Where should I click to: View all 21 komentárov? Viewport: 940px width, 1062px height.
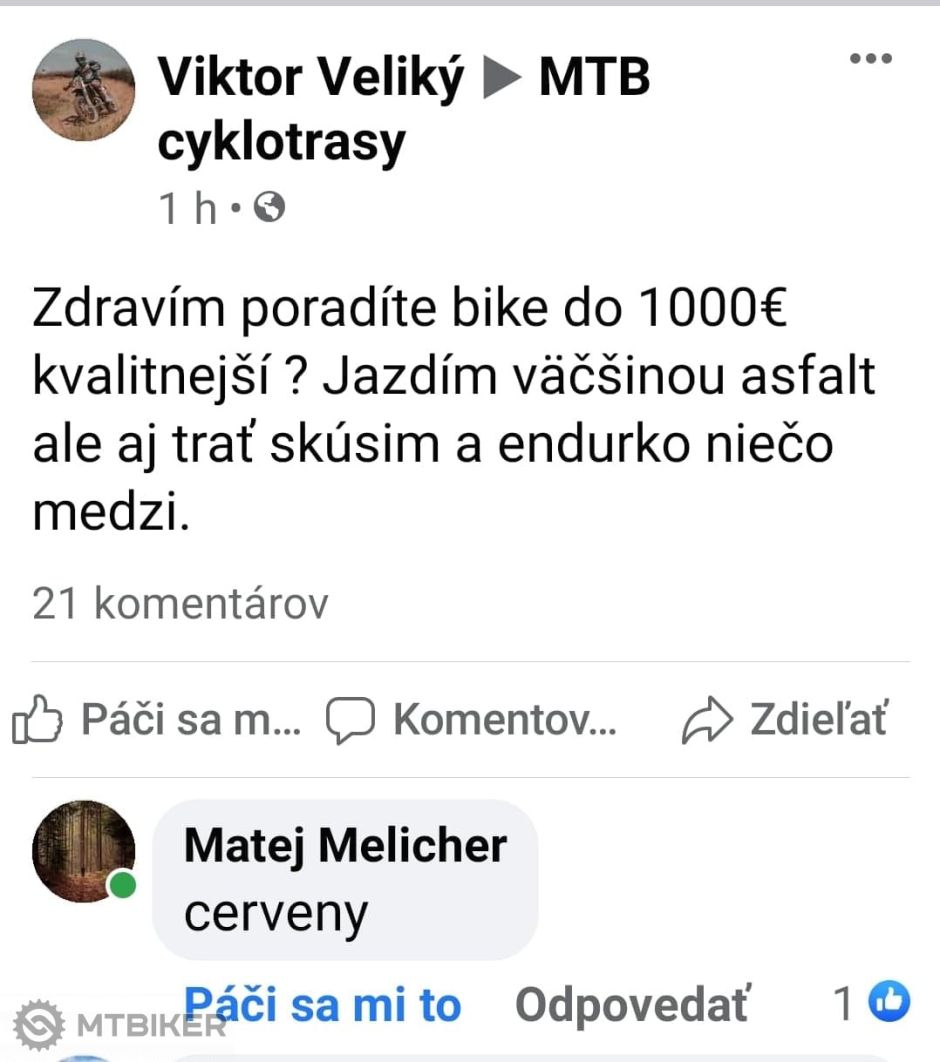click(180, 604)
